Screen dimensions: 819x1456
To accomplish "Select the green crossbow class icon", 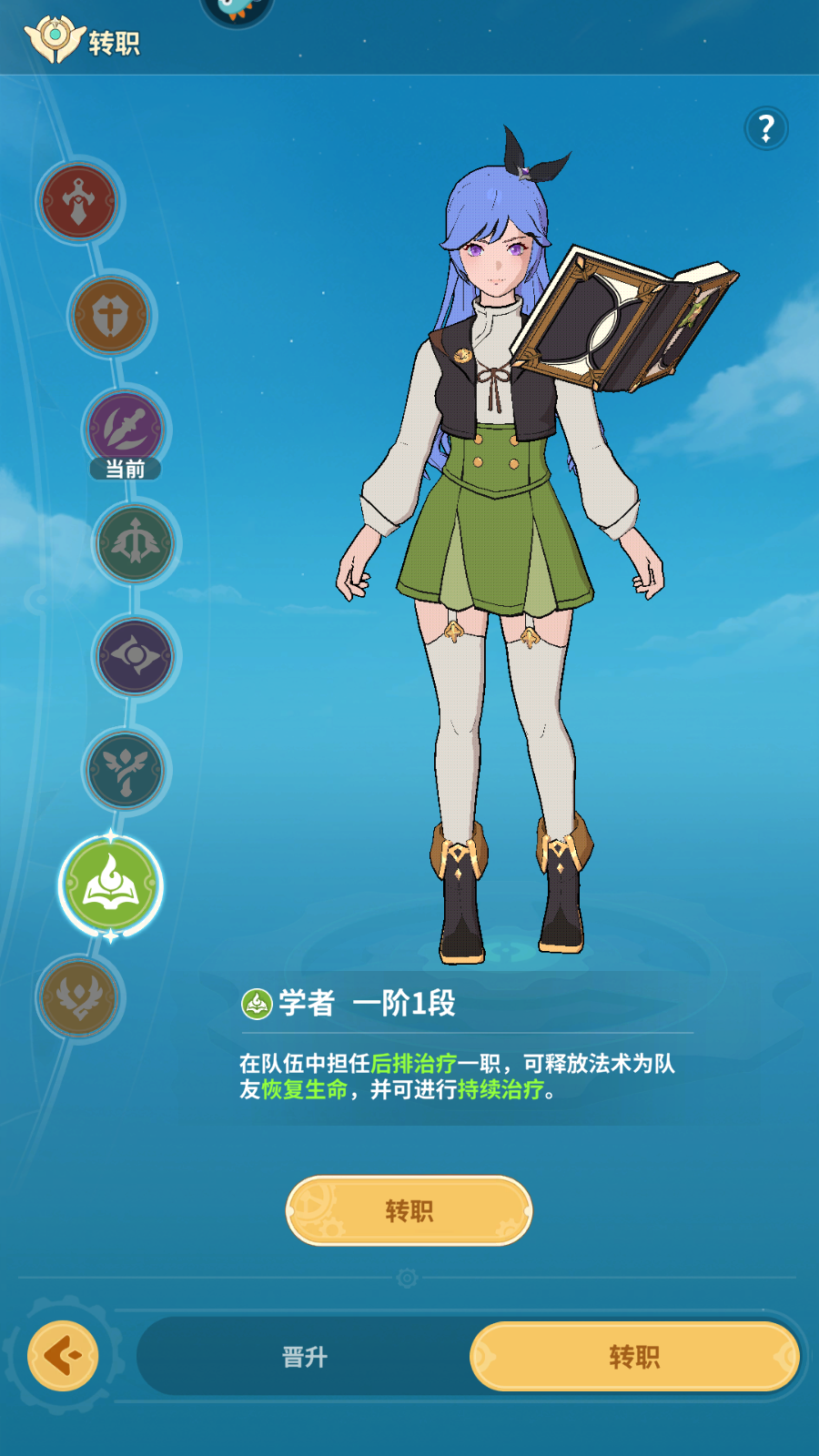I will (x=136, y=543).
